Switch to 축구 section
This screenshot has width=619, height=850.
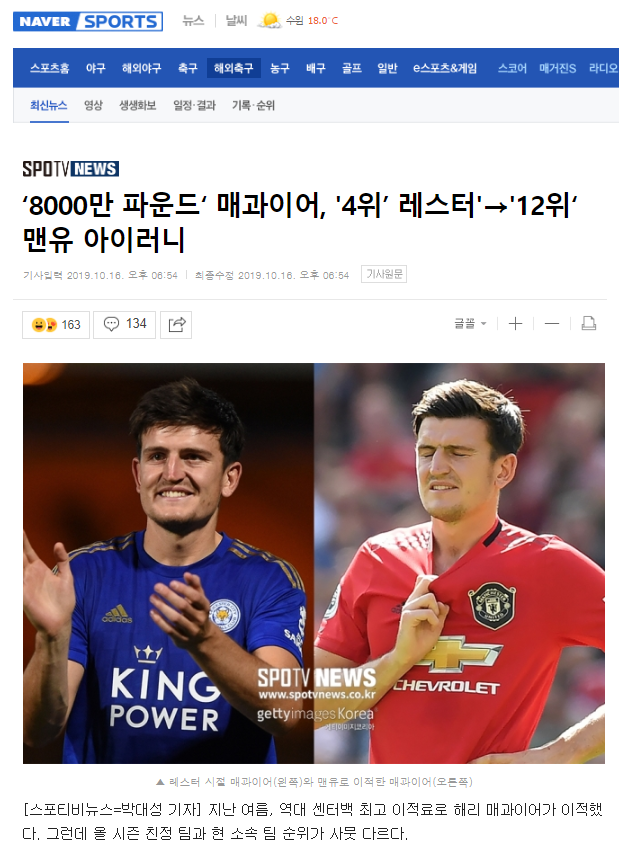[188, 68]
